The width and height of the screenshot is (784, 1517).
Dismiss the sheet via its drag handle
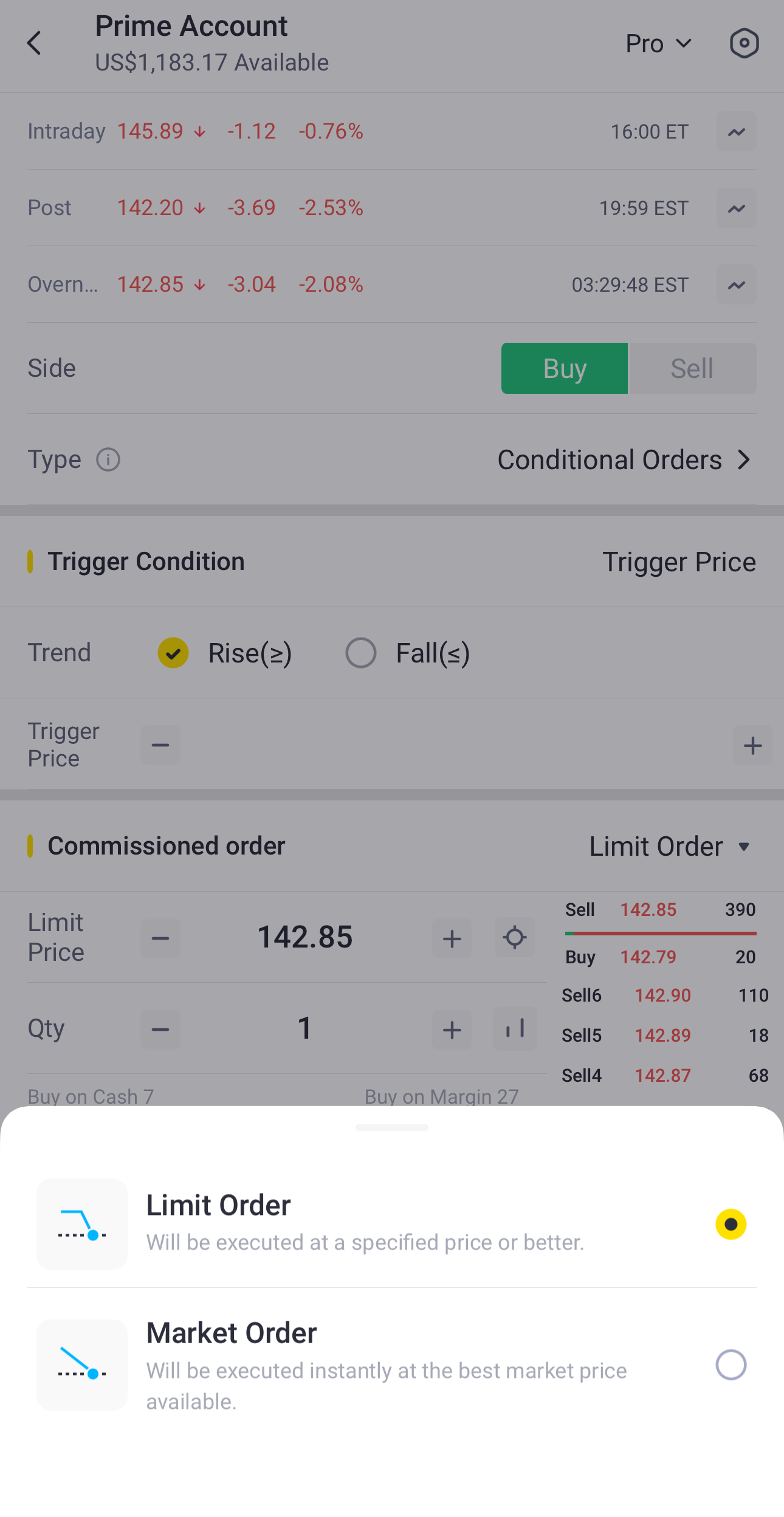click(x=392, y=1127)
